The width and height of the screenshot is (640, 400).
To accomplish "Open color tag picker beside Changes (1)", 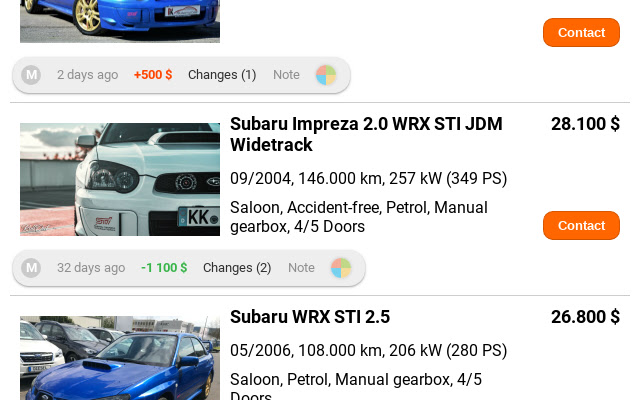I will point(326,75).
